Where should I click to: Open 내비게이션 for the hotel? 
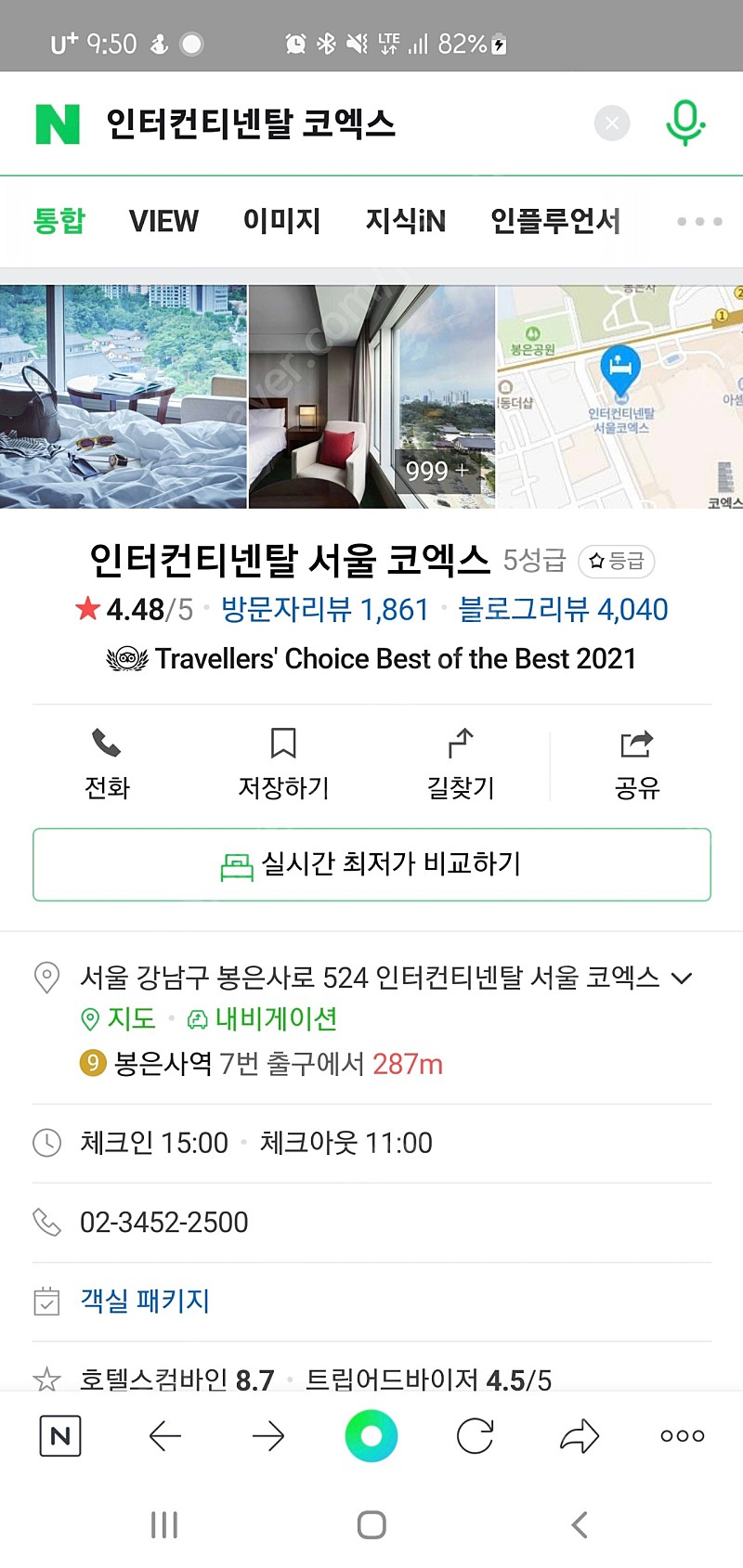[x=262, y=1019]
